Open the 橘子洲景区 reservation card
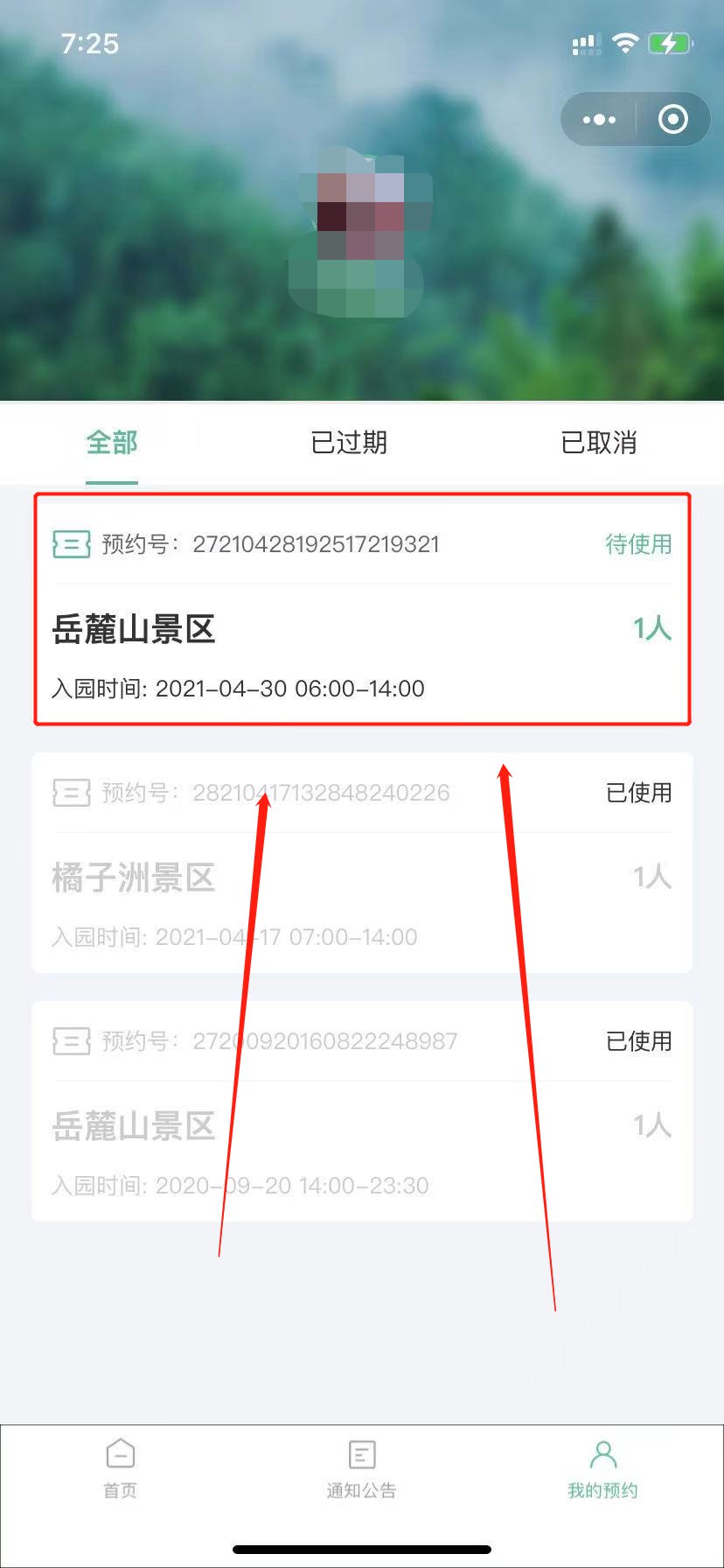 tap(362, 863)
